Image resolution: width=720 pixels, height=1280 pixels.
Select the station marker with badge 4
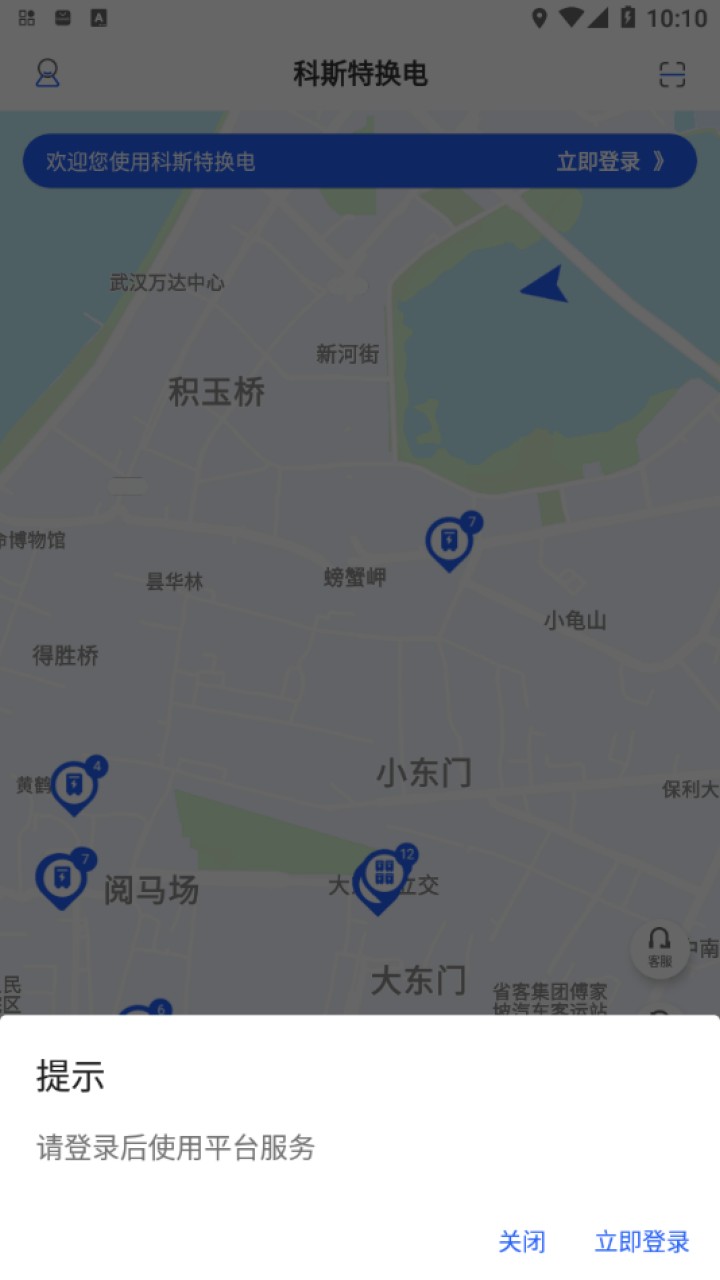(73, 787)
